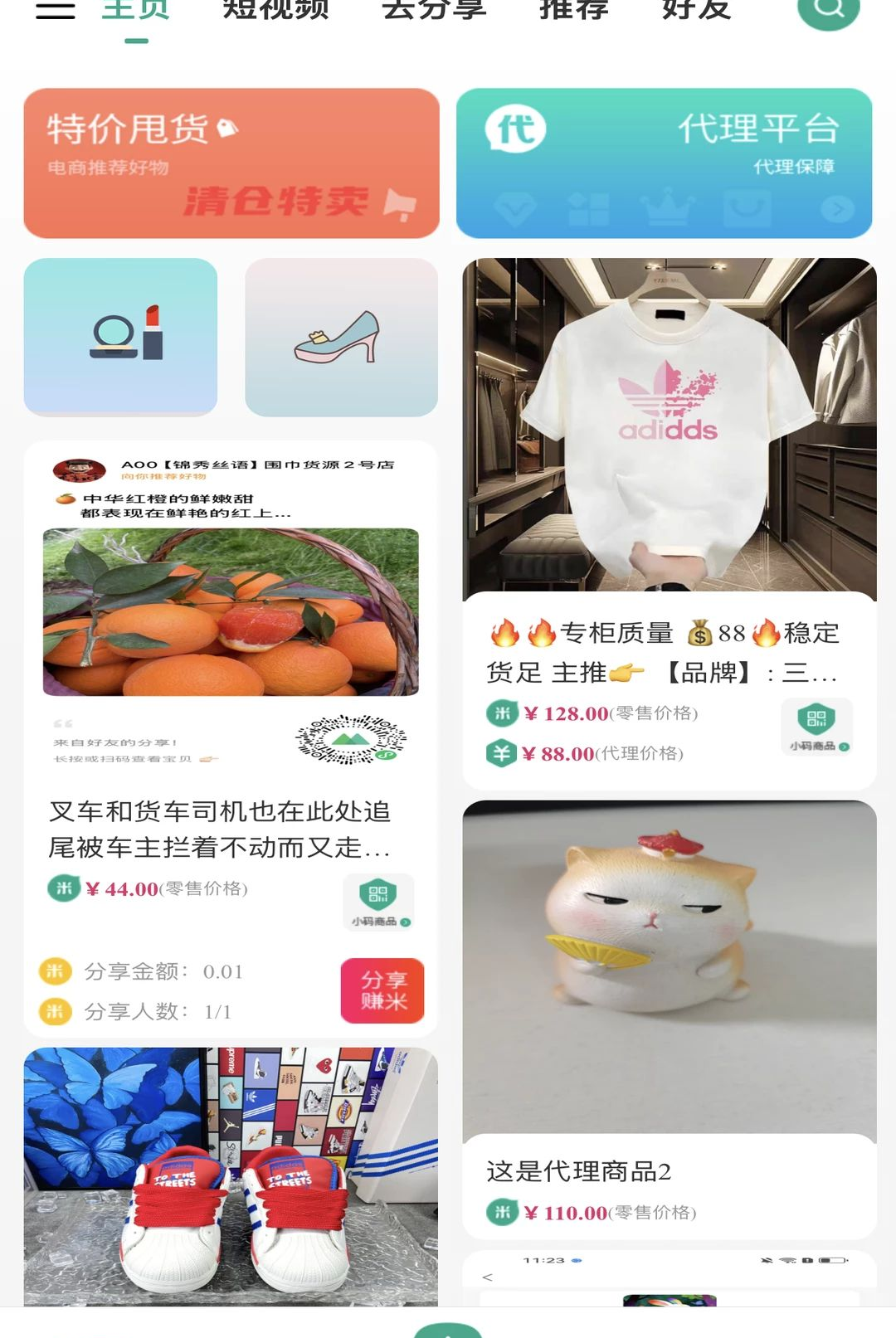Switch to the 好友 tab
896x1338 pixels.
point(697,10)
